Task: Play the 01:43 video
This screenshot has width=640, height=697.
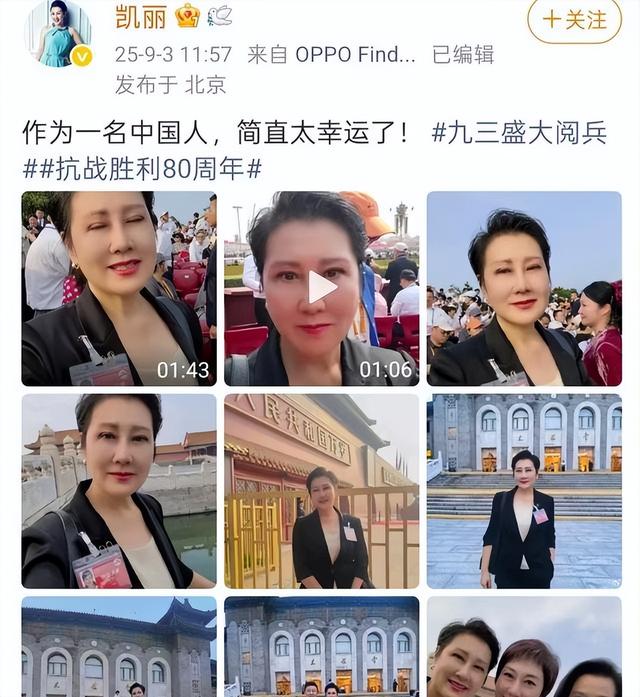Action: point(119,288)
